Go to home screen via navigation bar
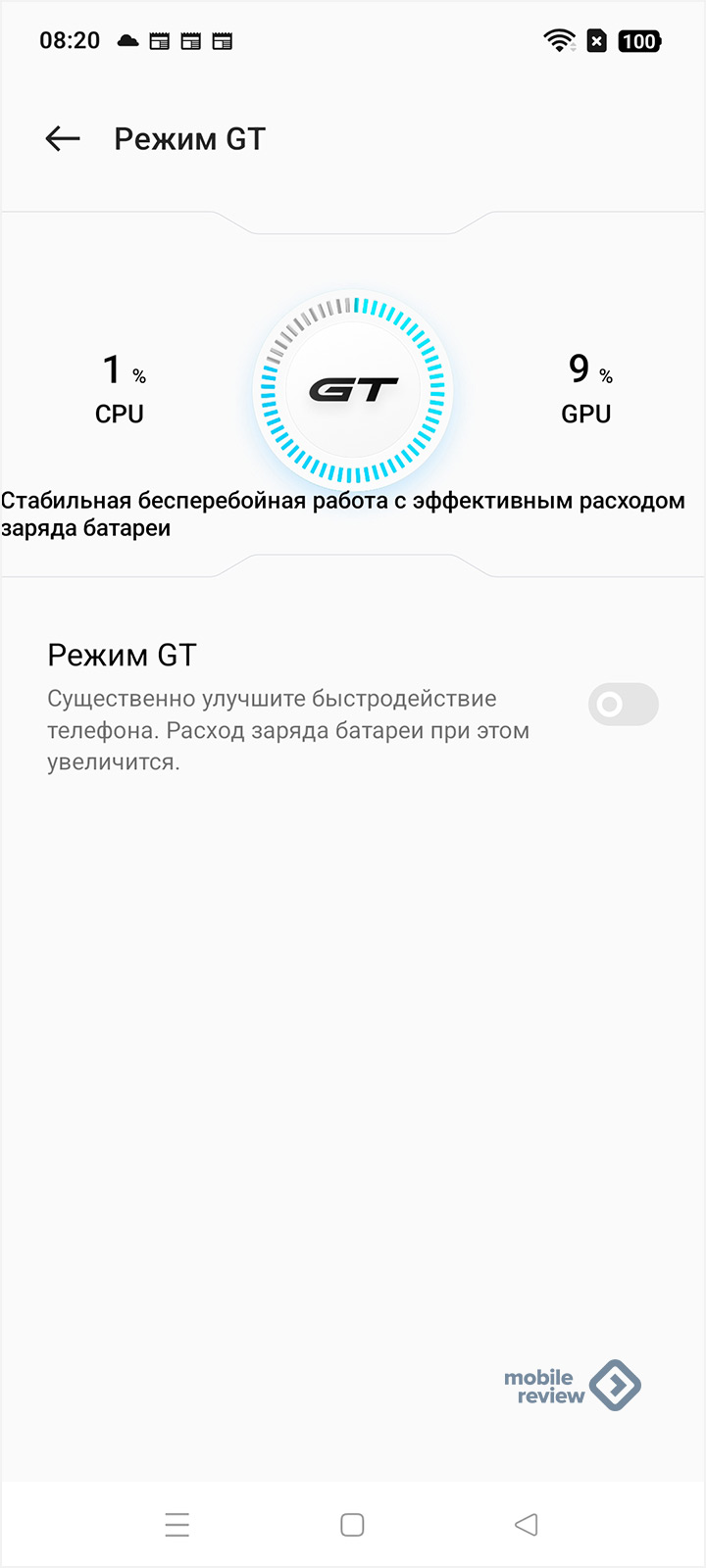706x1568 pixels. pyautogui.click(x=352, y=1524)
